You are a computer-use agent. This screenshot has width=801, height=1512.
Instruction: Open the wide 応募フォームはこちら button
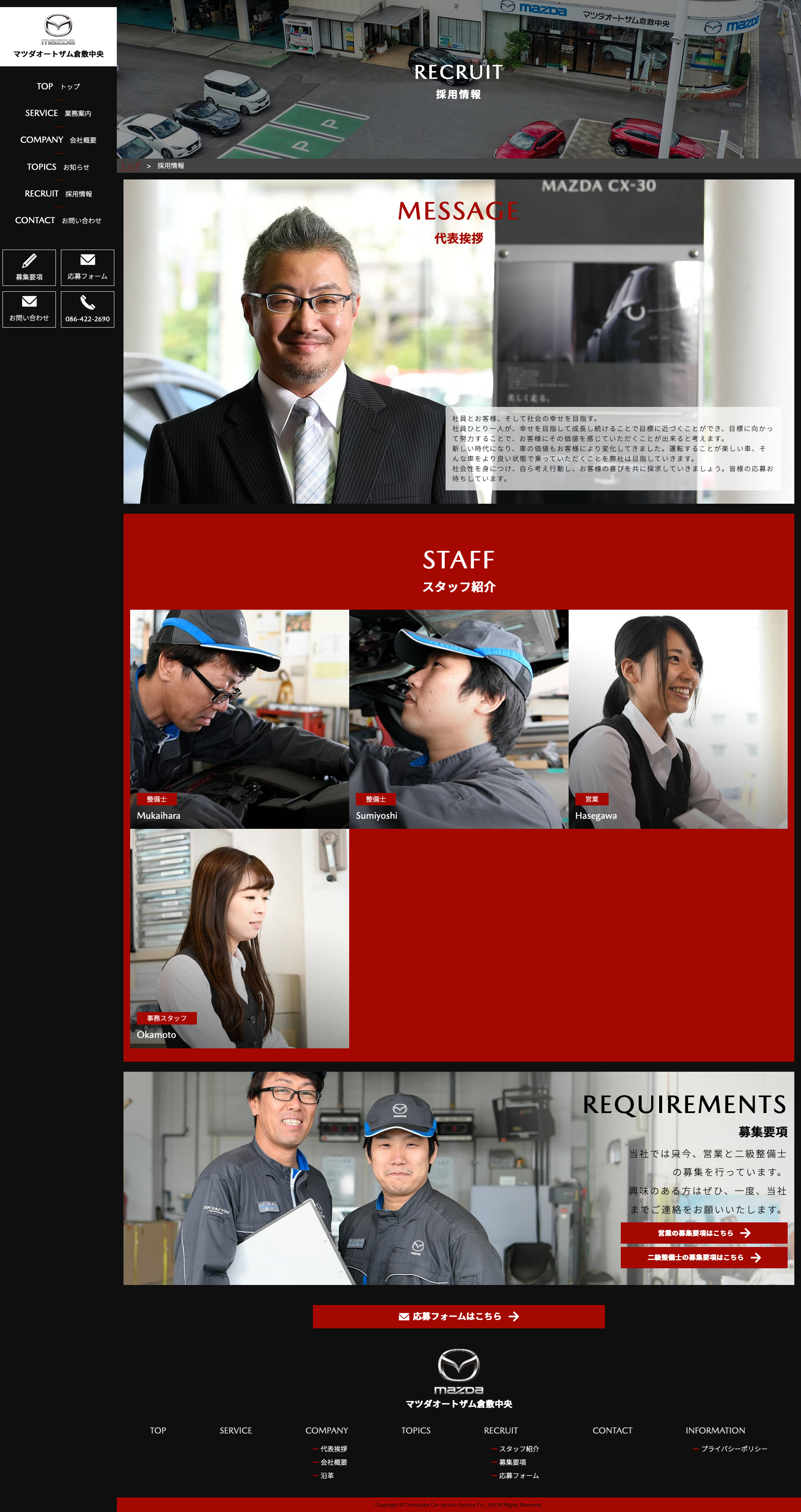click(x=458, y=1317)
